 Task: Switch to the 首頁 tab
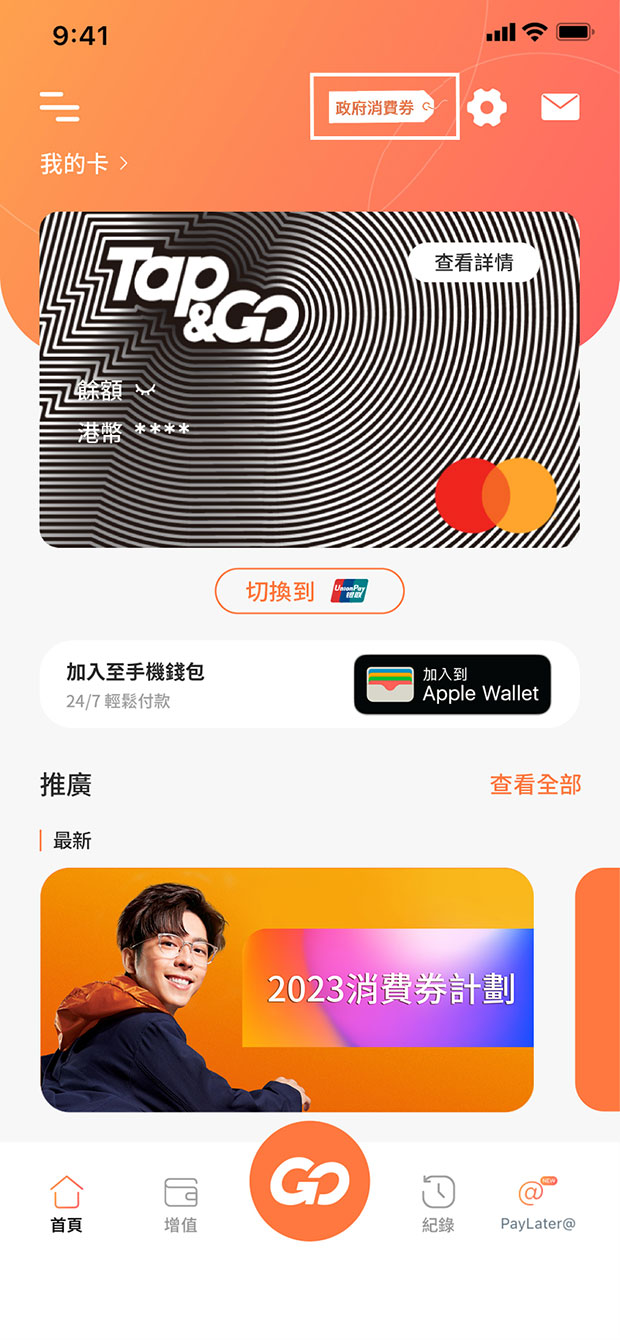pyautogui.click(x=66, y=1203)
